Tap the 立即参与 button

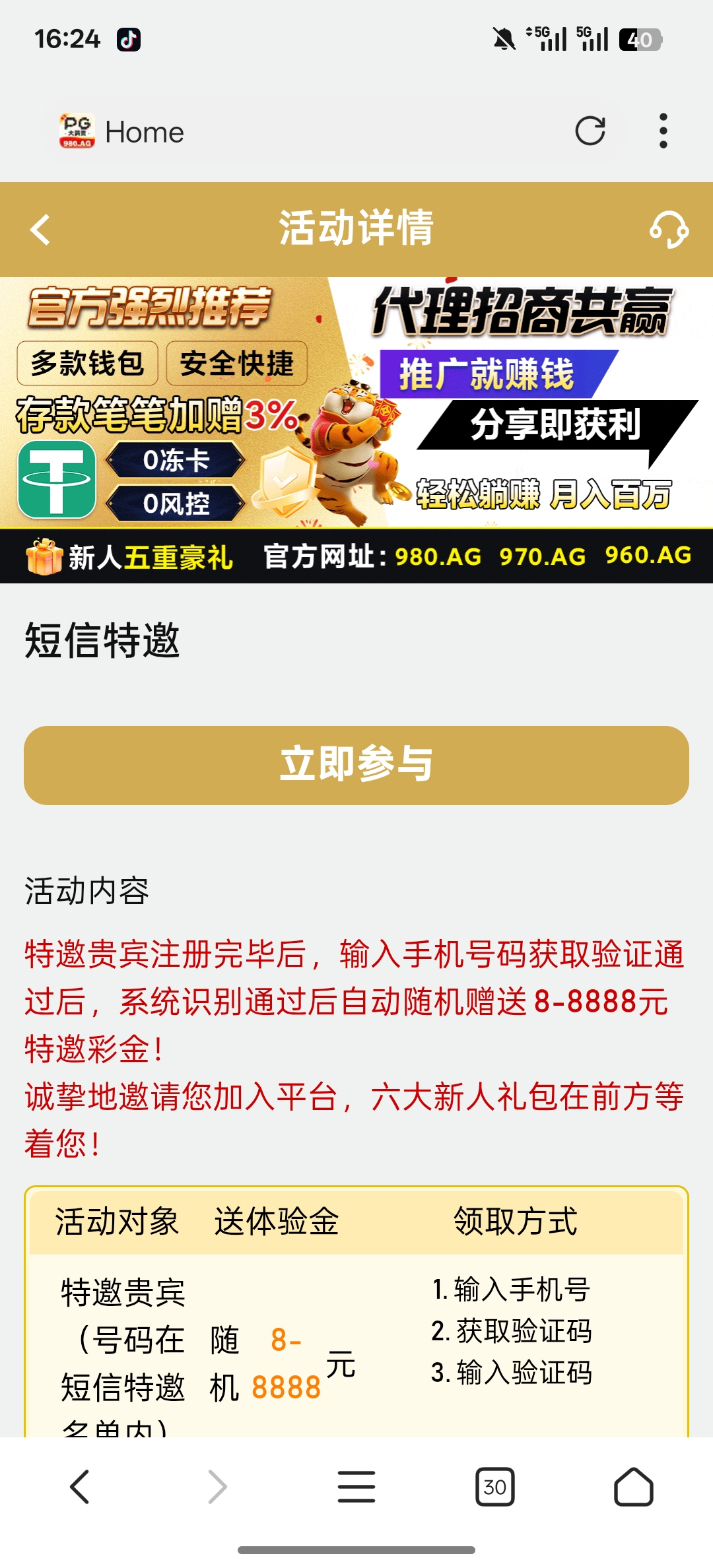click(x=356, y=765)
